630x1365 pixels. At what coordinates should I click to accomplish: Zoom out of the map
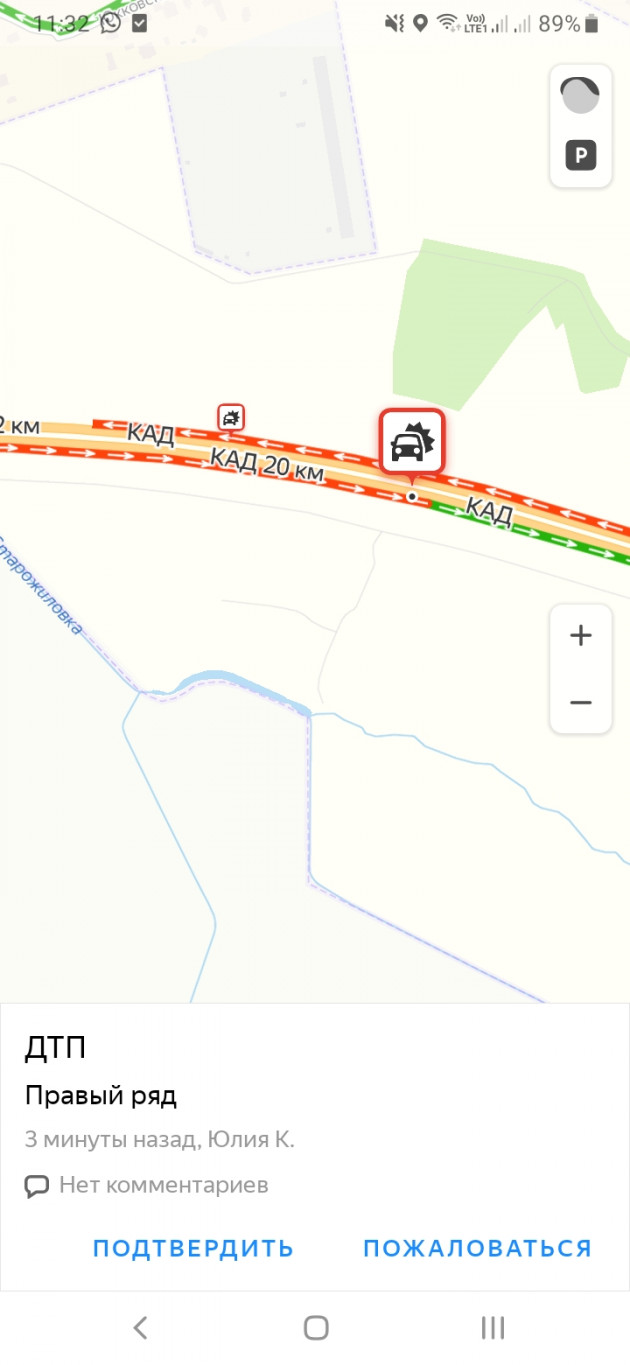coord(580,702)
